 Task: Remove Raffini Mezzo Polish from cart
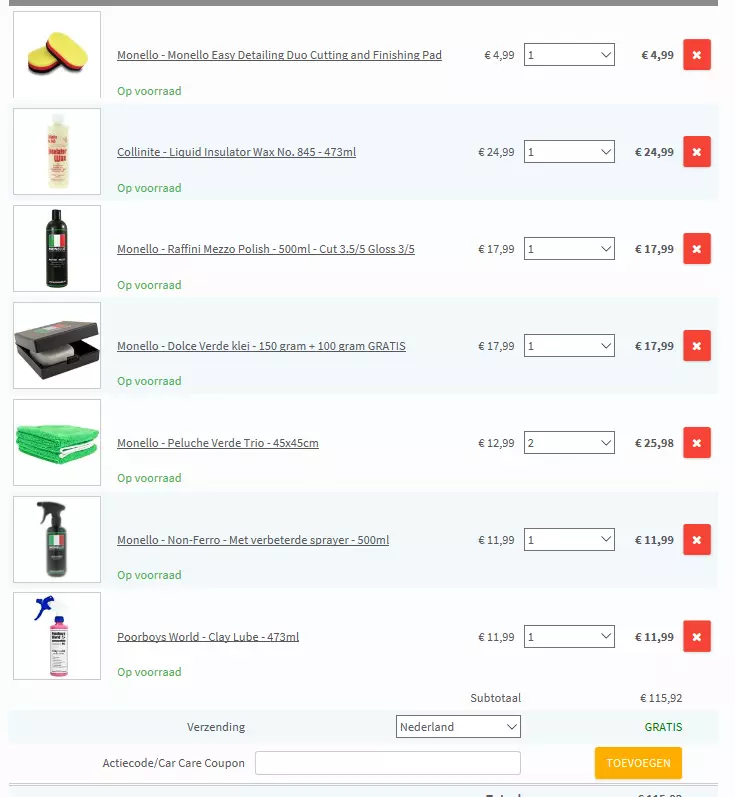point(696,249)
